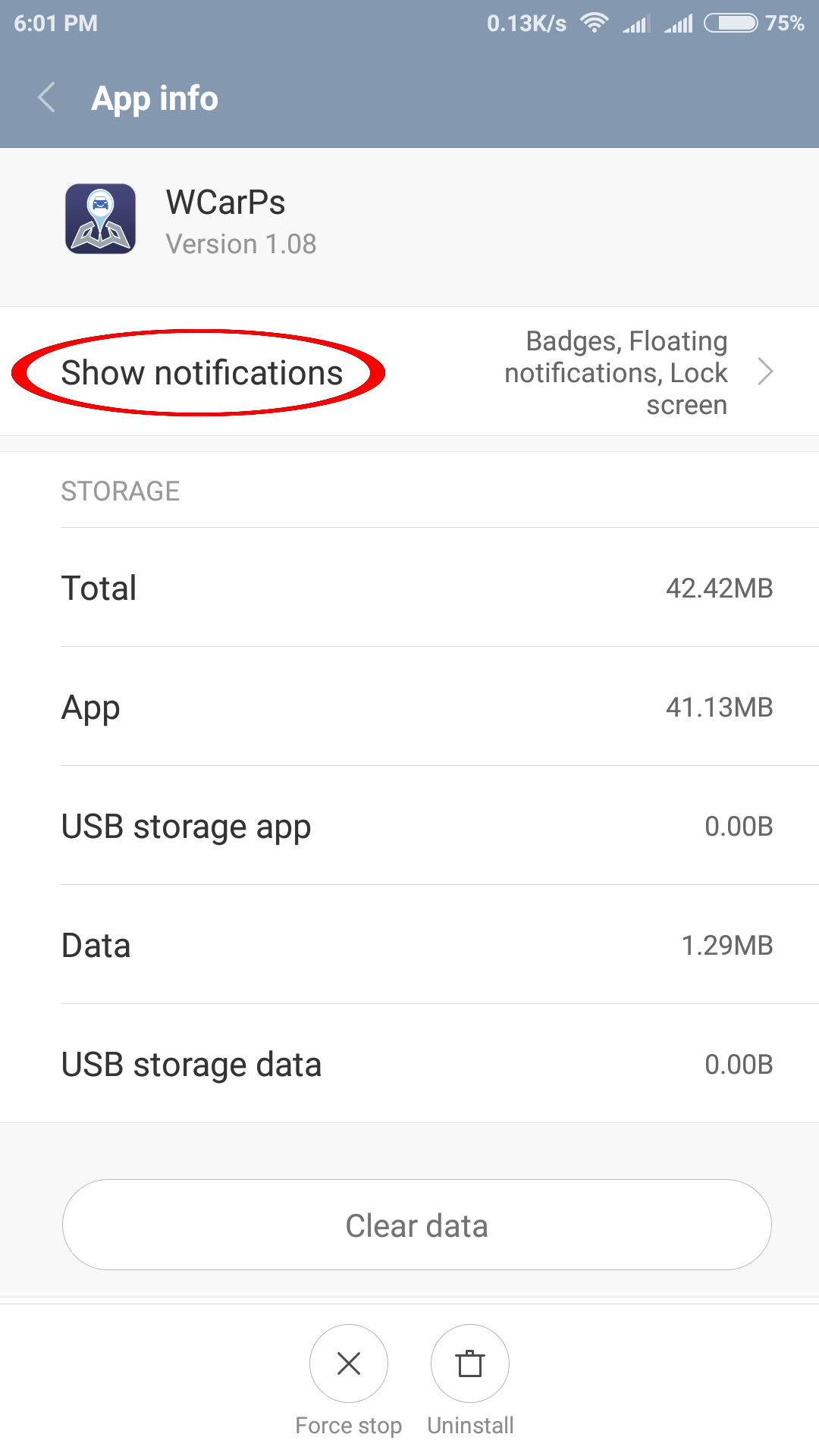
Task: Go back from App info
Action: [47, 98]
